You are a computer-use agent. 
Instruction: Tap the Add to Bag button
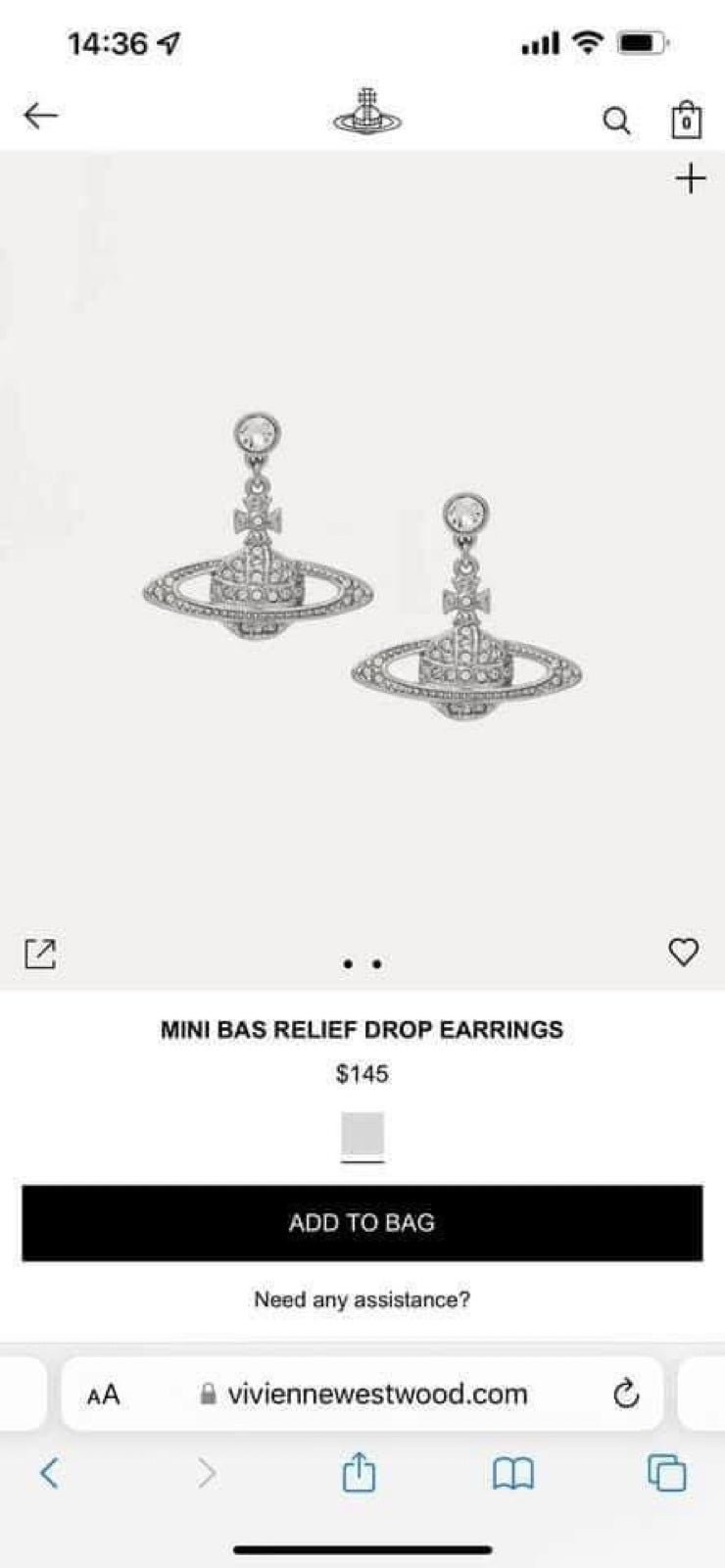click(362, 1223)
